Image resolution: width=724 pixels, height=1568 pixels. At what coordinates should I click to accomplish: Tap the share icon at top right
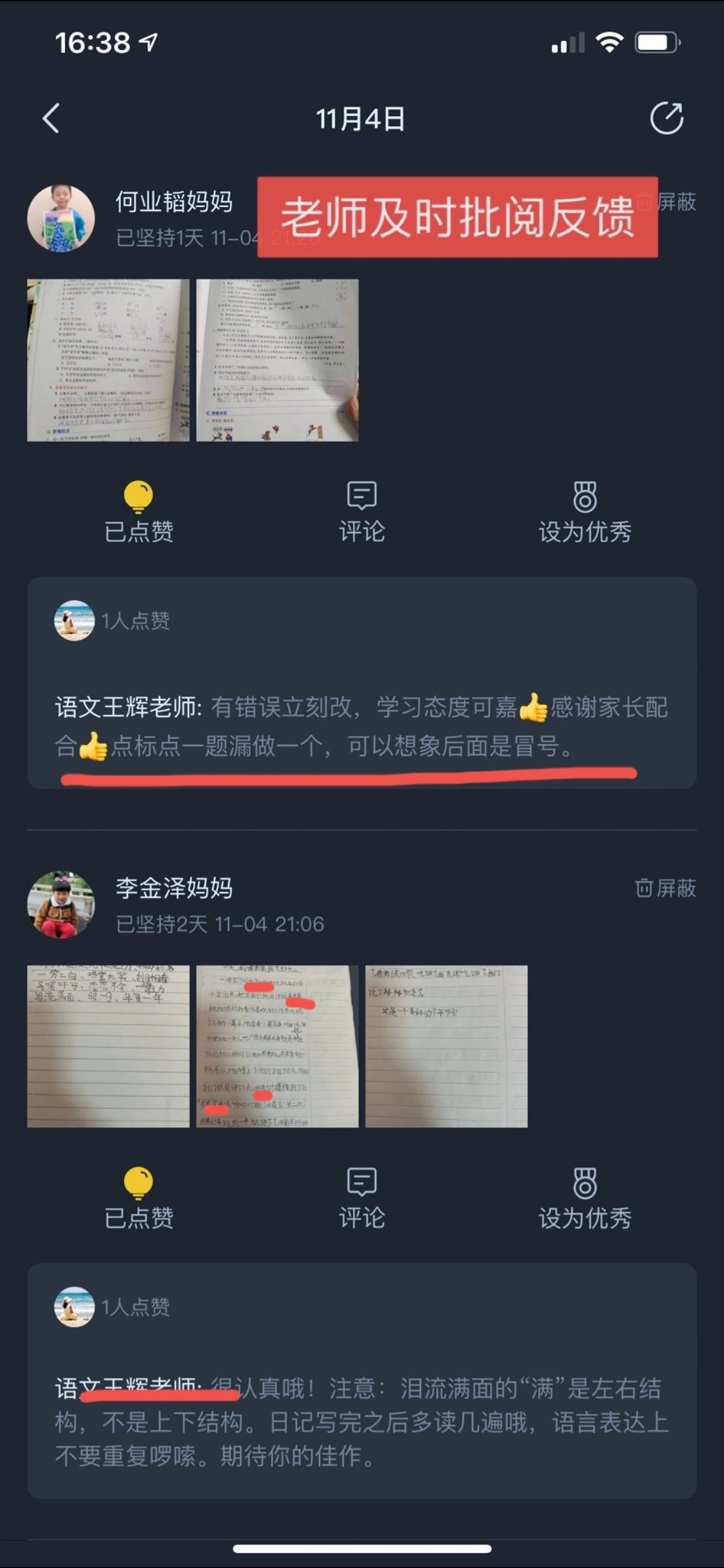point(666,118)
